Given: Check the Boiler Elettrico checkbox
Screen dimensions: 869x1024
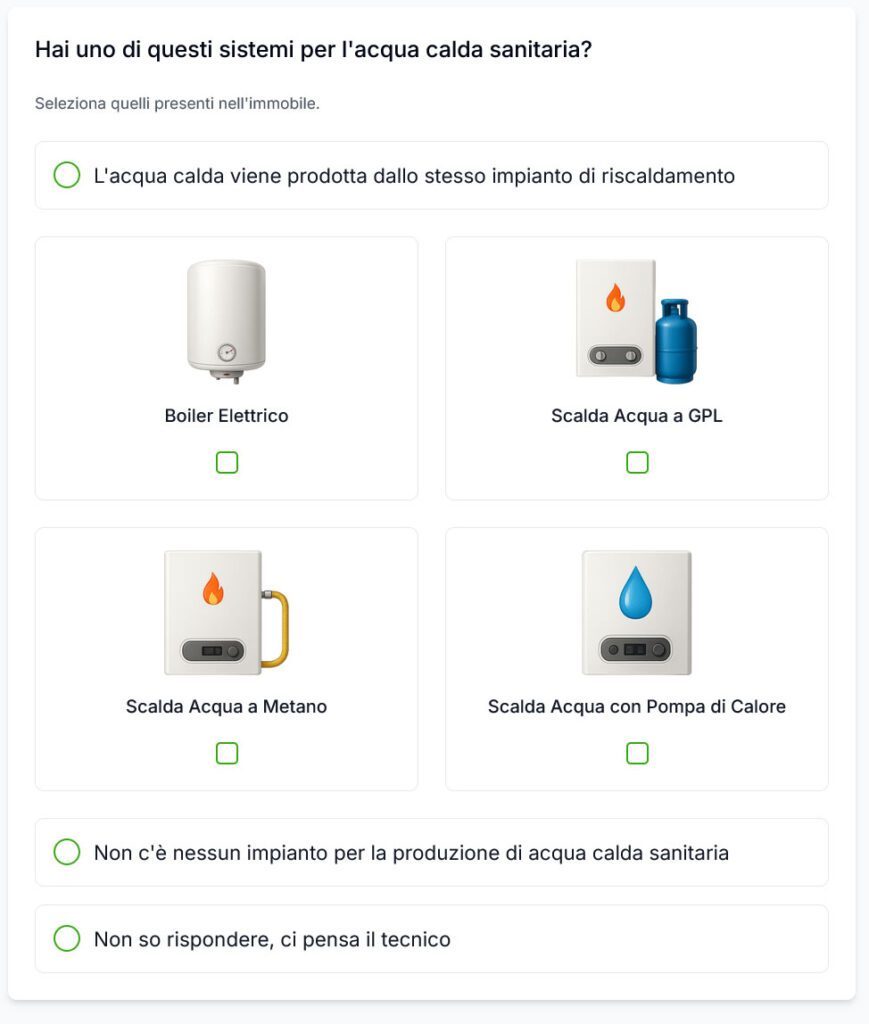Looking at the screenshot, I should click(x=226, y=462).
